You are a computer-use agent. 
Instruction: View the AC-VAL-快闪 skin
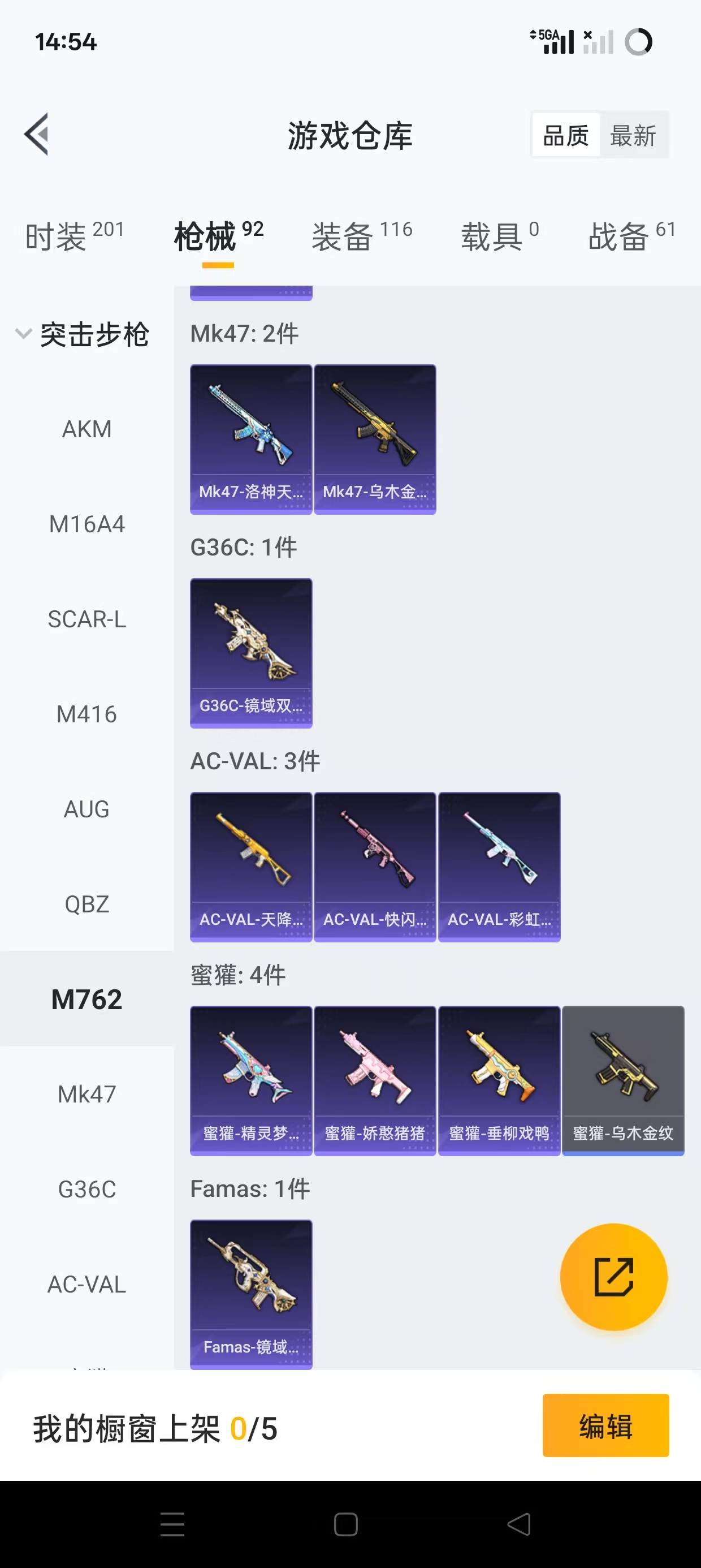click(375, 866)
